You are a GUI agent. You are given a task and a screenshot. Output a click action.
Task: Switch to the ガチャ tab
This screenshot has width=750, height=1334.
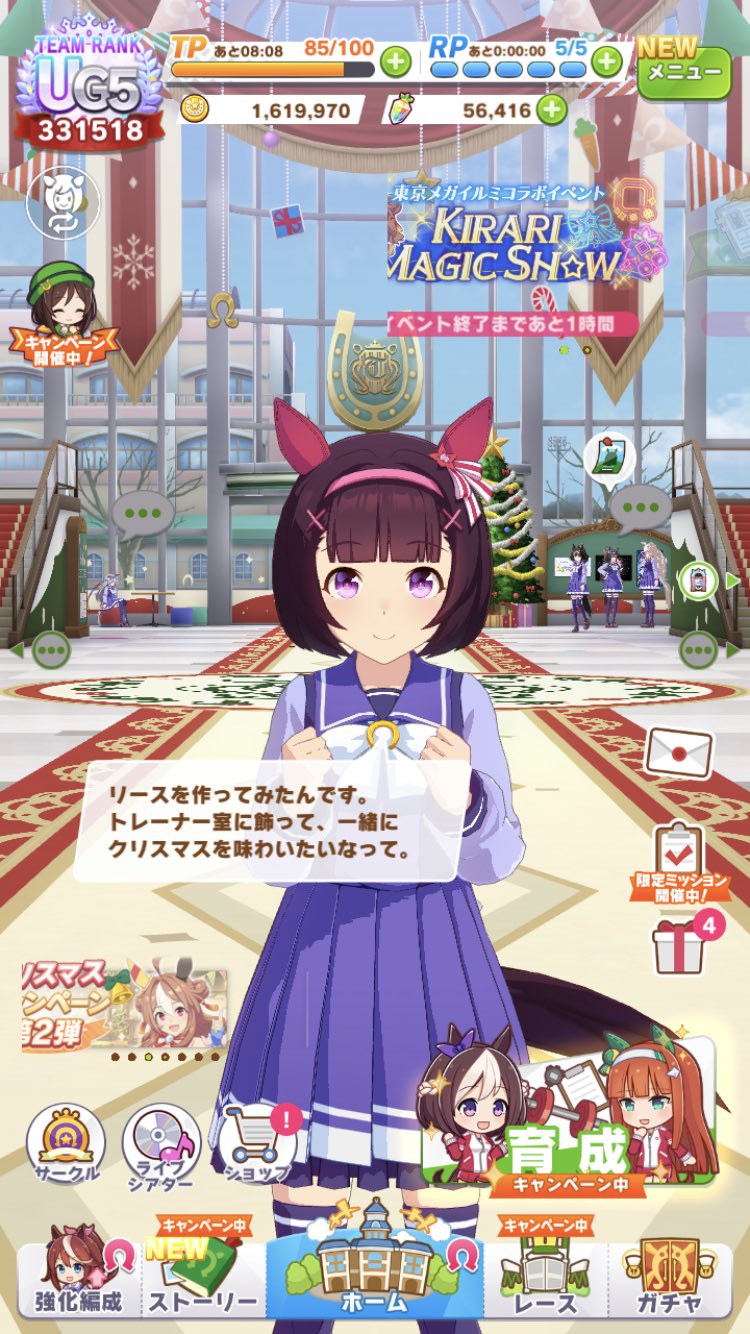[670, 1277]
